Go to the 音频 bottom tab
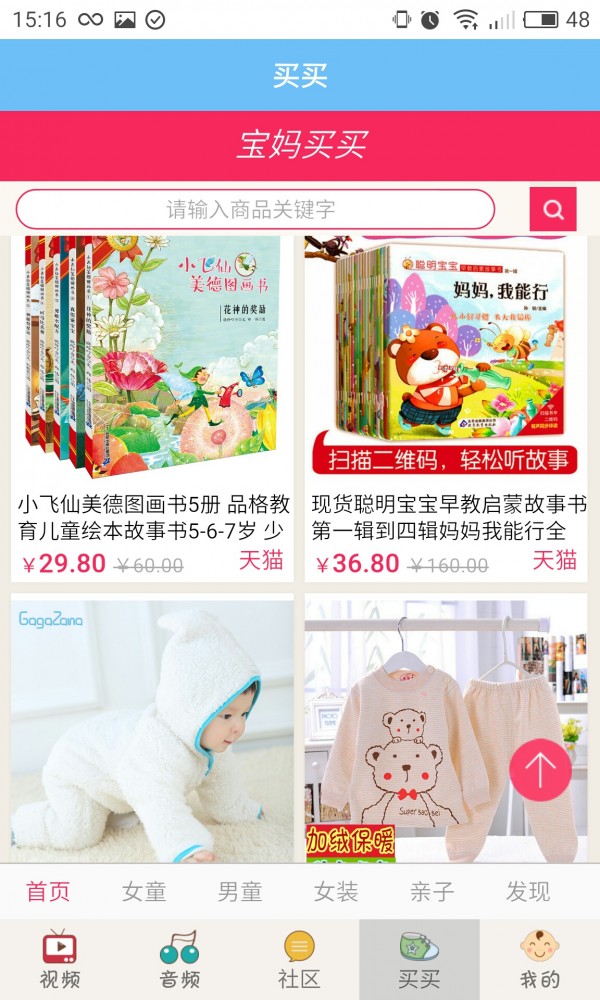The width and height of the screenshot is (600, 1000). coord(180,960)
